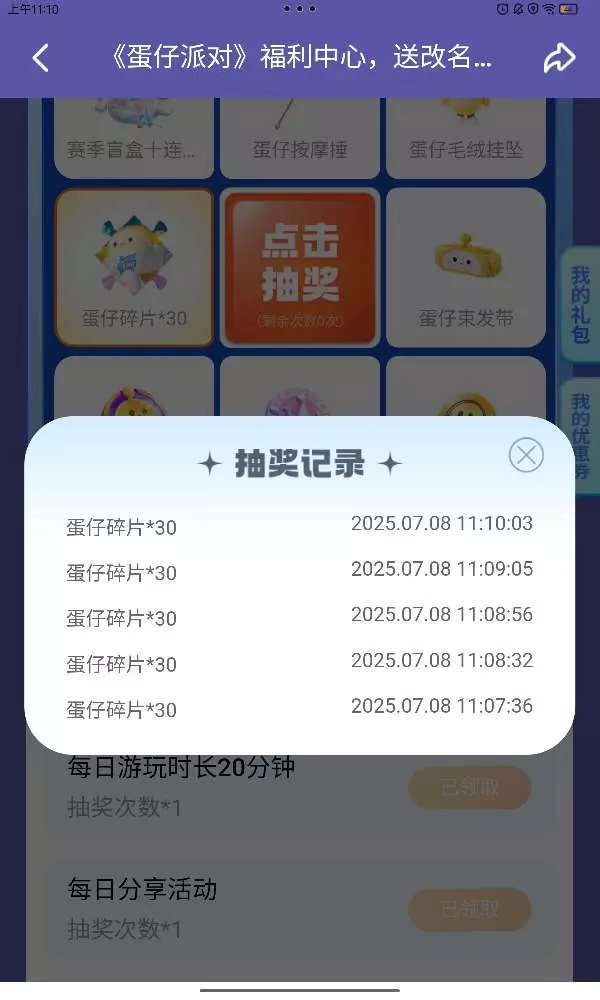Screen dimensions: 600x1000
Task: Open the 我的优惠券 side tab
Action: (x=581, y=436)
